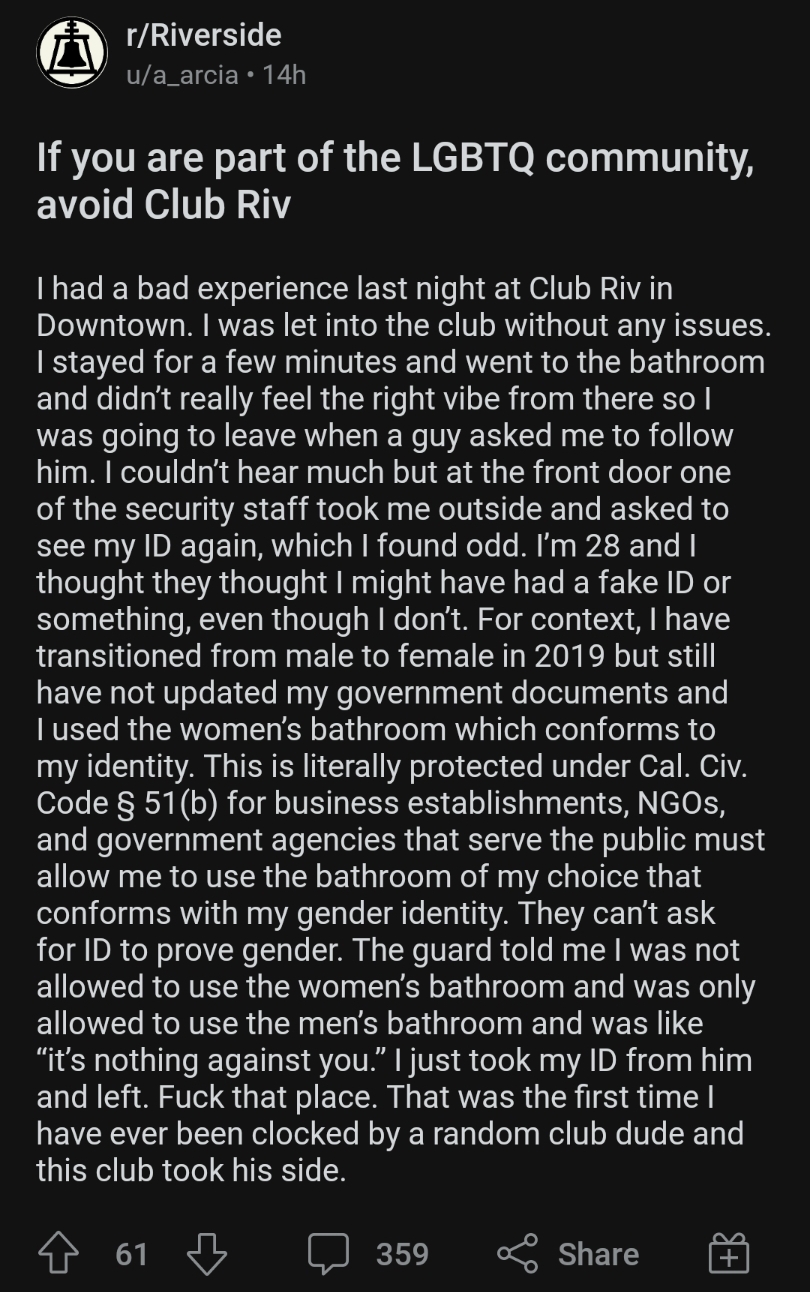The image size is (810, 1292).
Task: Downvote this Club Riv post
Action: coord(207,1253)
